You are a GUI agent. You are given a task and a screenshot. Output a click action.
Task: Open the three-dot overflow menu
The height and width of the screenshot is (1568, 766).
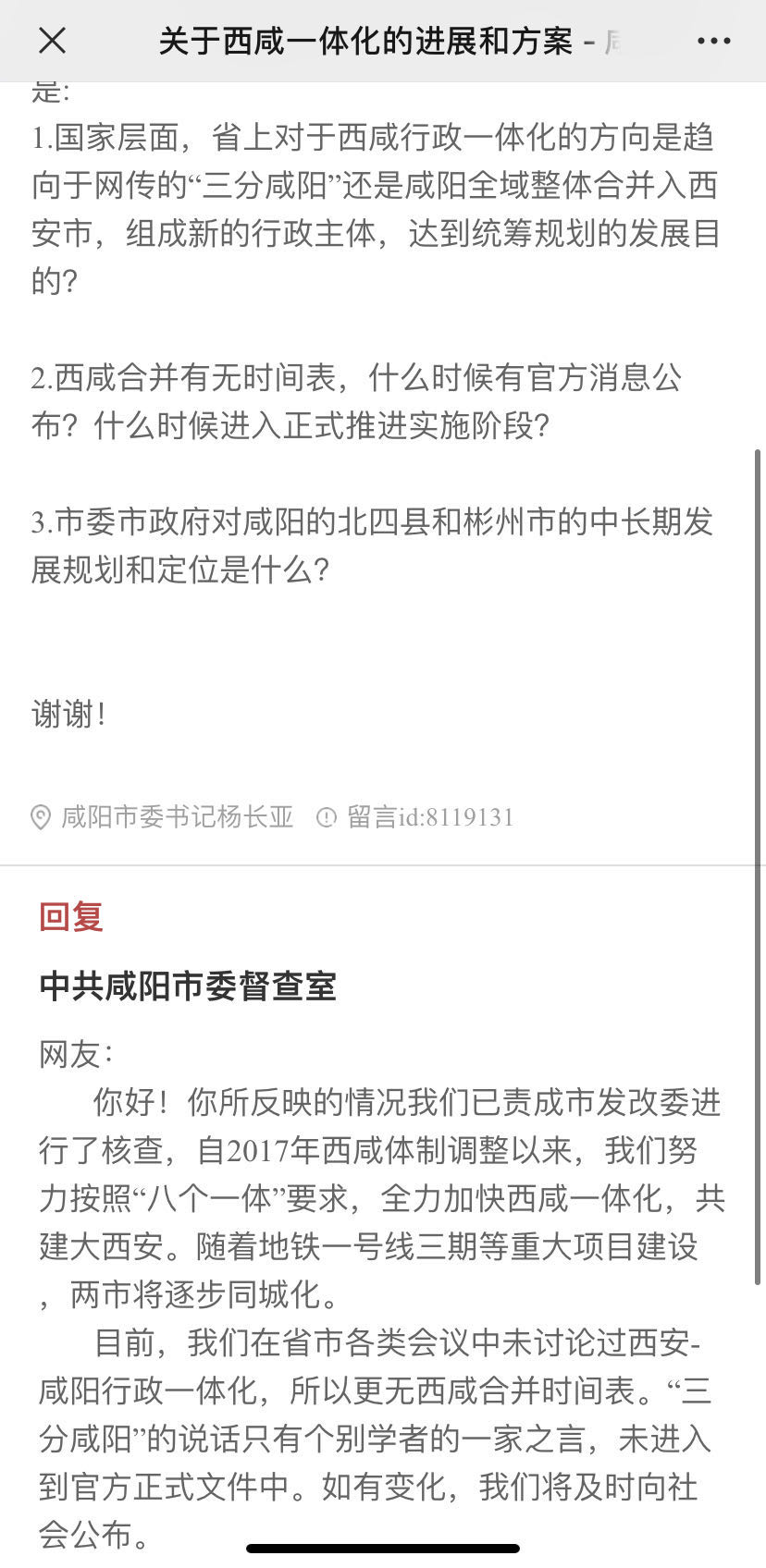tap(713, 42)
